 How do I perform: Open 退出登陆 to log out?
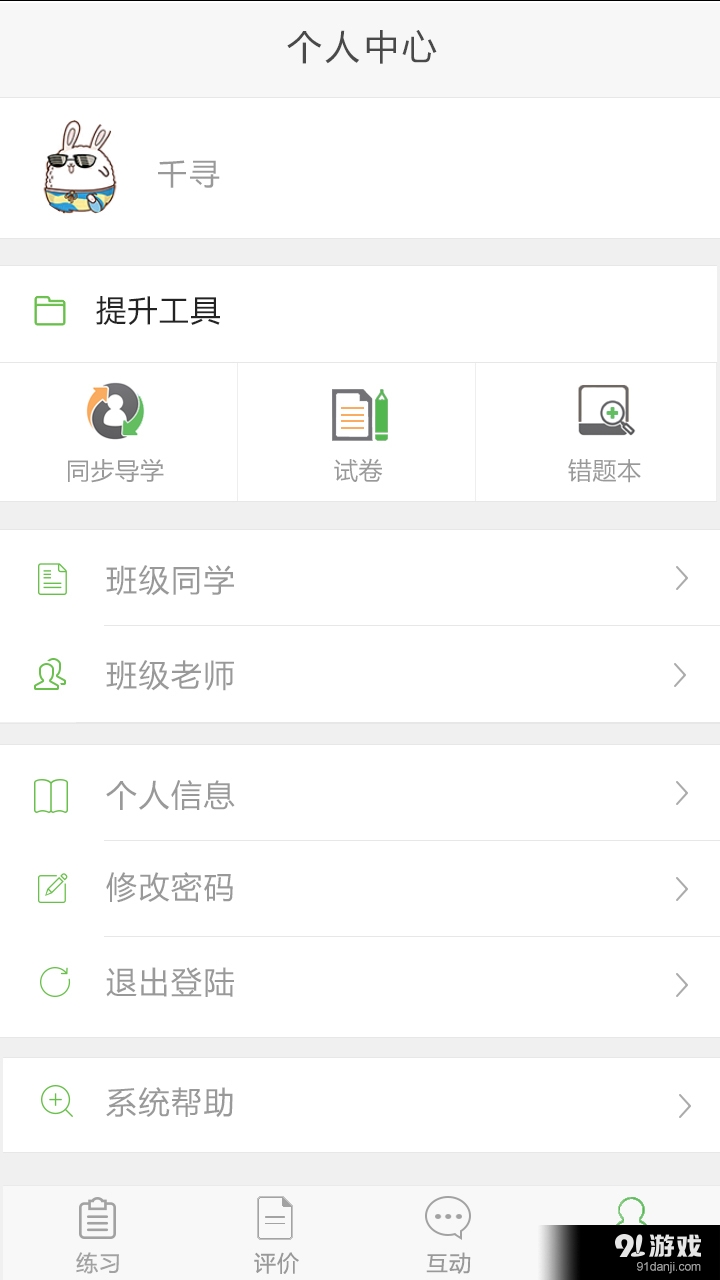tap(170, 982)
